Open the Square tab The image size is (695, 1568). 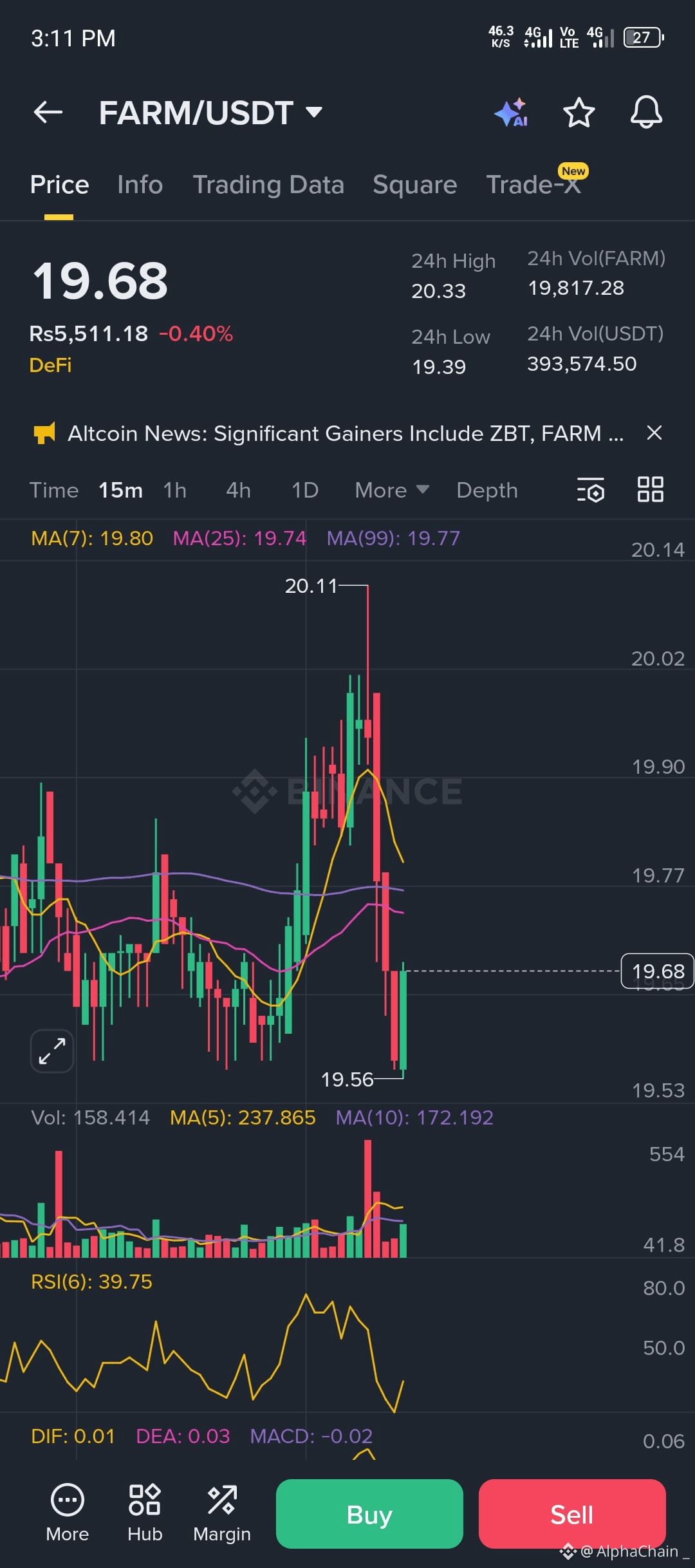[414, 185]
